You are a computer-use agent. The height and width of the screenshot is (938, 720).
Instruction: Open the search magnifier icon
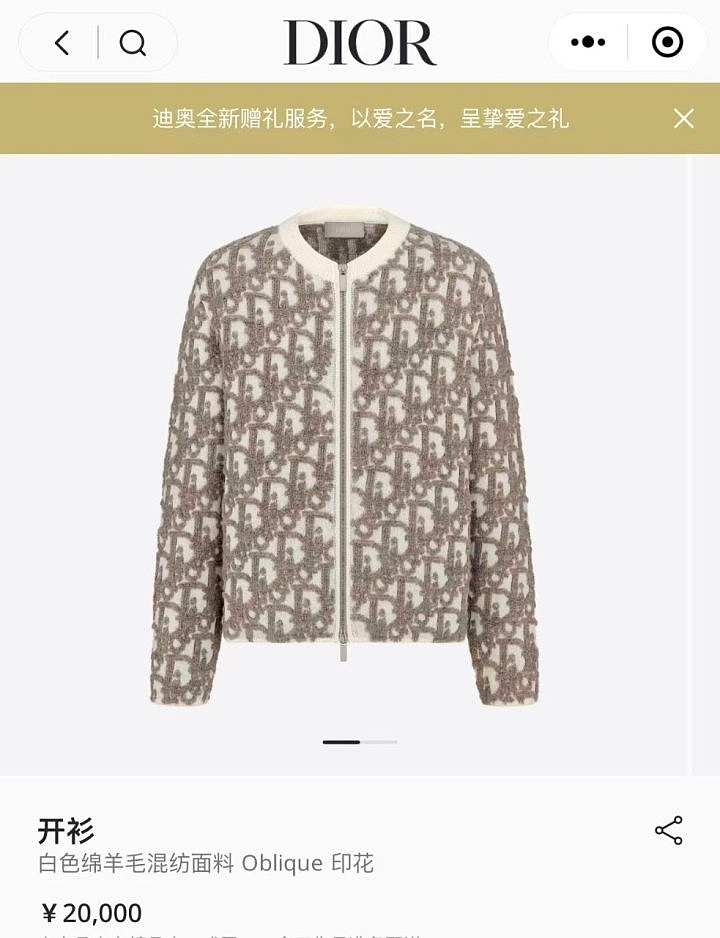point(132,43)
